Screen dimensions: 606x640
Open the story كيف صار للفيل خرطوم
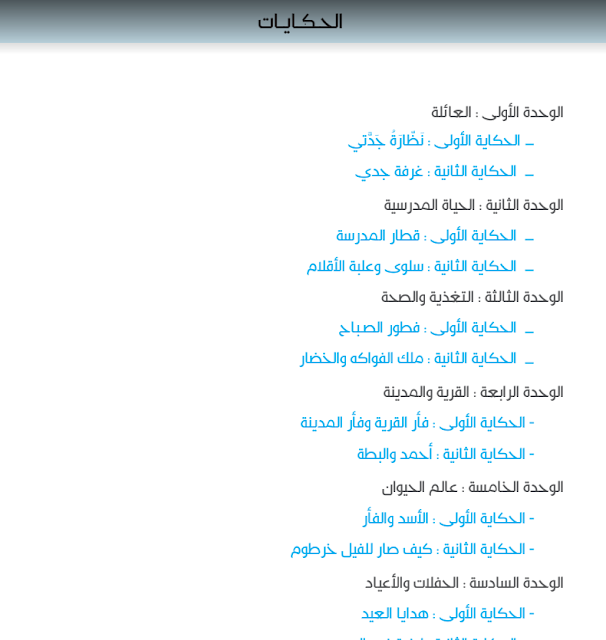(x=412, y=550)
